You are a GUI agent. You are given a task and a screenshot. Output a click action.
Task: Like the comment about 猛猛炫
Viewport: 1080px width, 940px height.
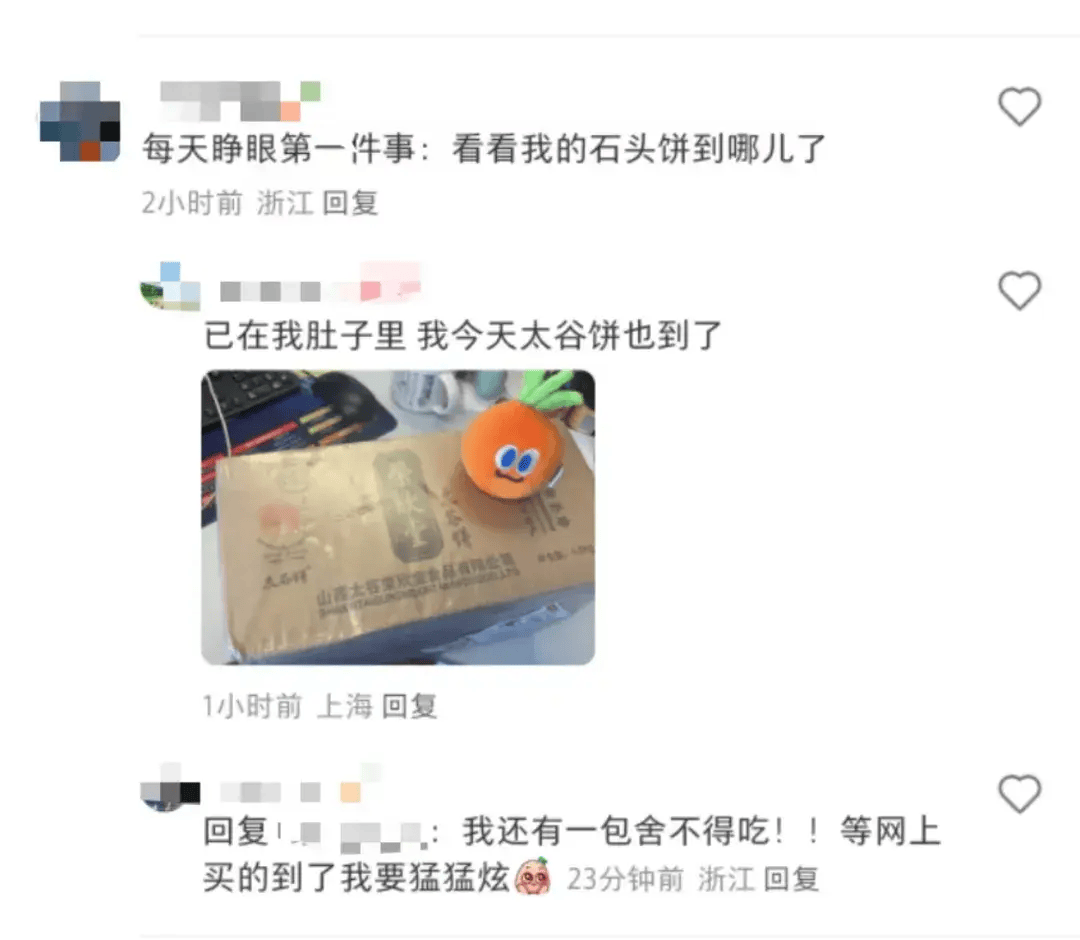pos(1019,795)
